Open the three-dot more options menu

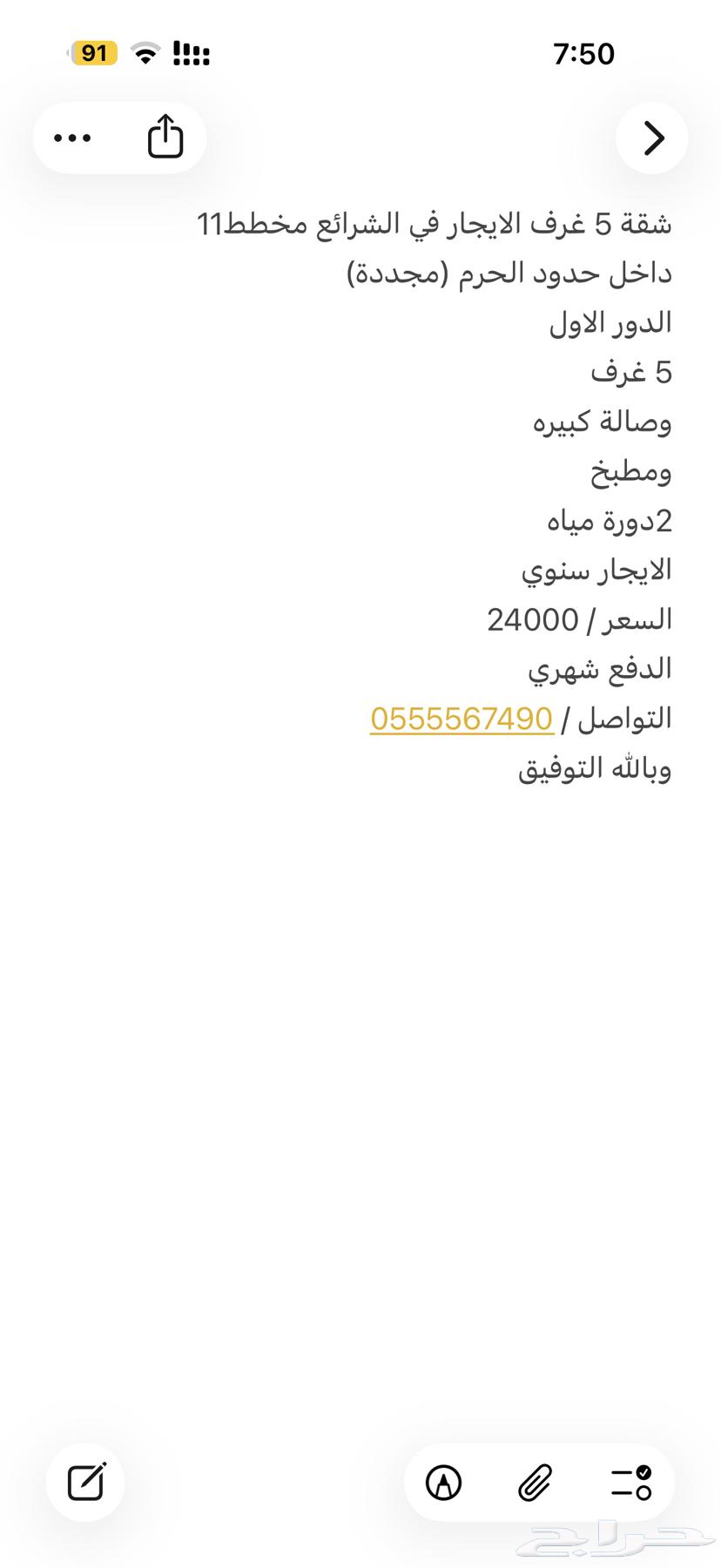[x=73, y=138]
